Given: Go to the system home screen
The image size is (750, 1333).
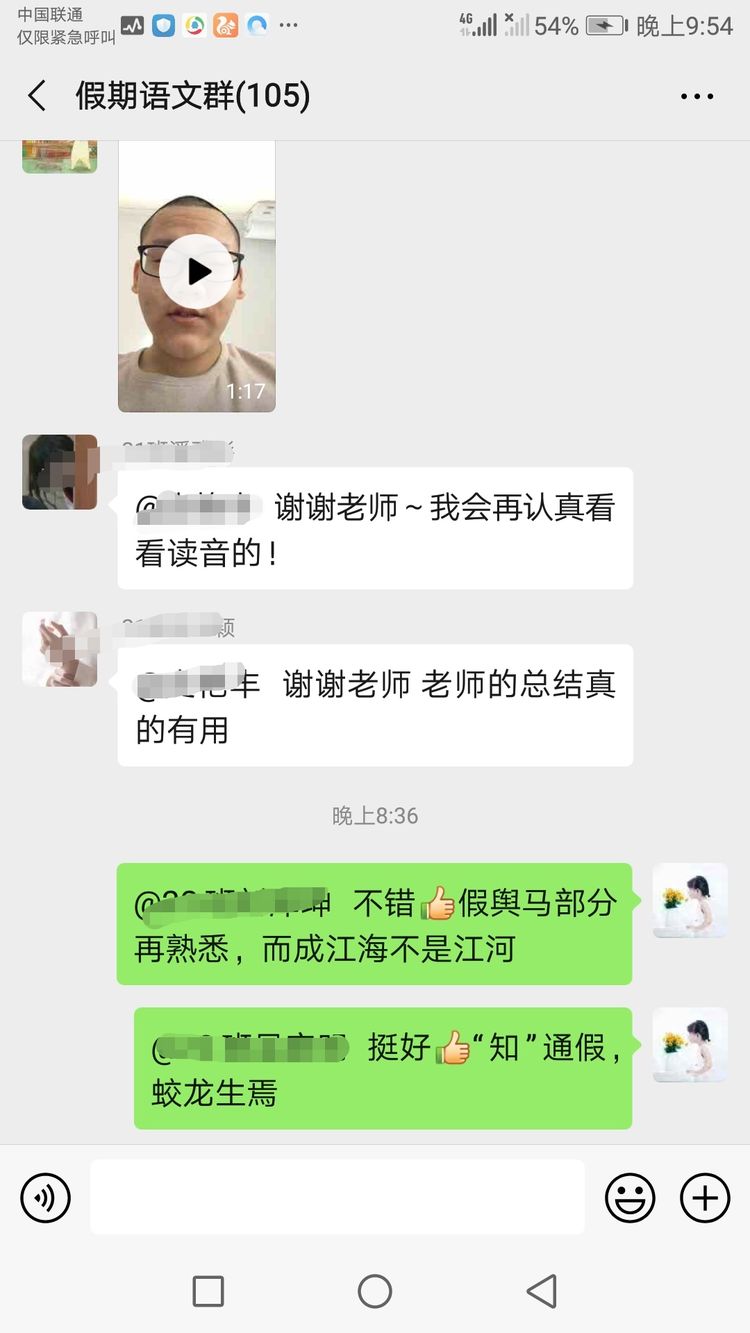Looking at the screenshot, I should [375, 1291].
